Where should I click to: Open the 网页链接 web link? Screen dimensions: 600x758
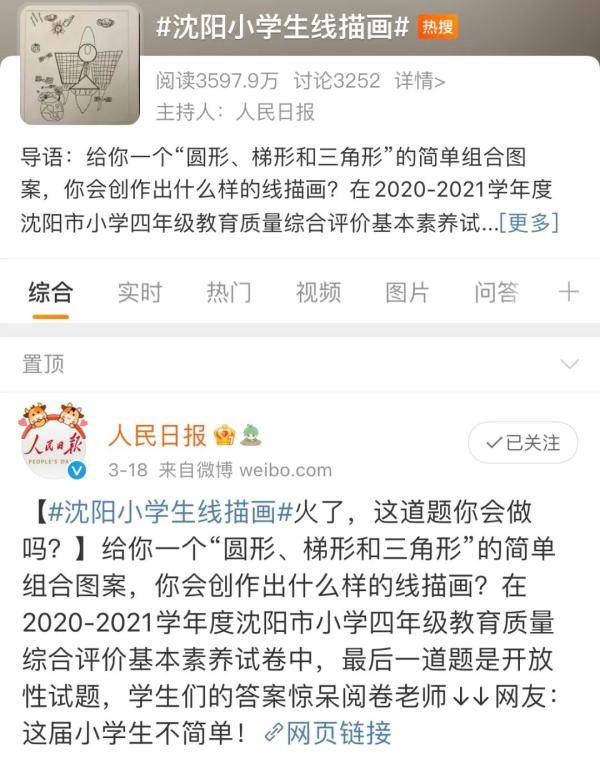click(328, 734)
